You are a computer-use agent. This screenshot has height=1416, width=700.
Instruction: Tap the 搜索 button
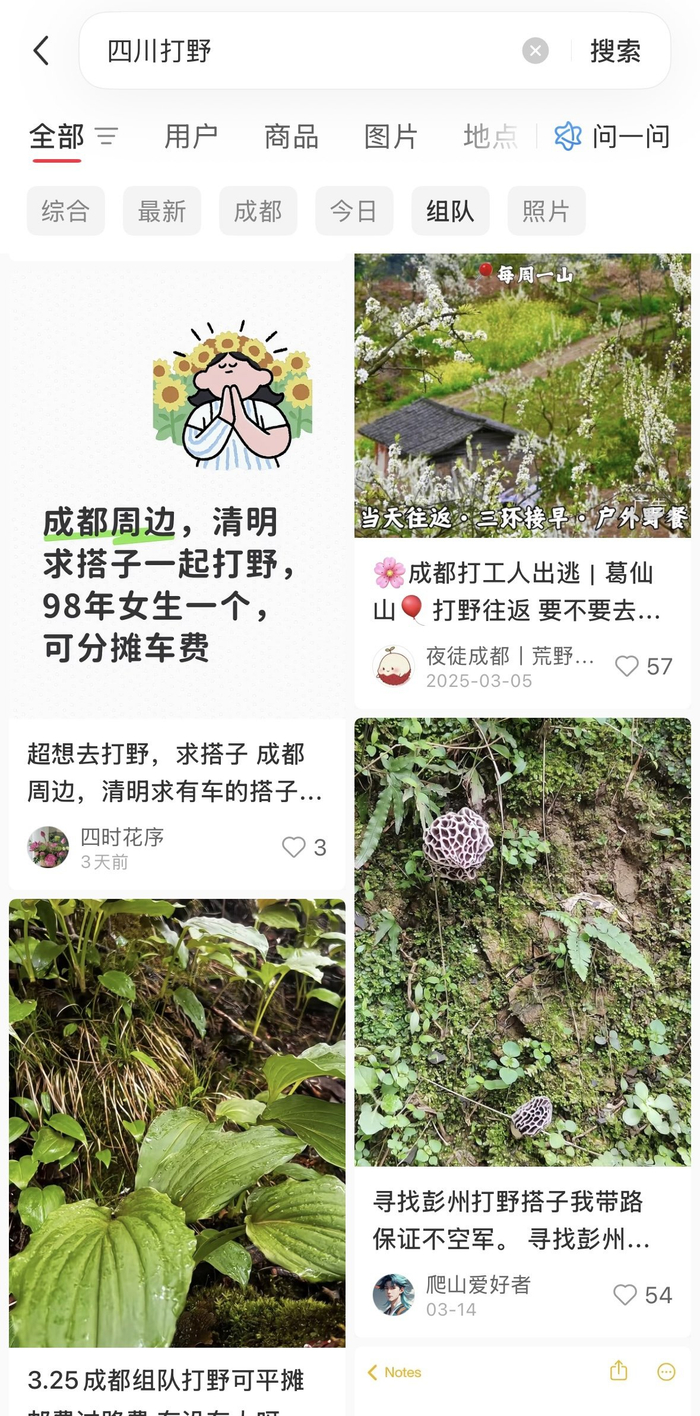pyautogui.click(x=614, y=51)
